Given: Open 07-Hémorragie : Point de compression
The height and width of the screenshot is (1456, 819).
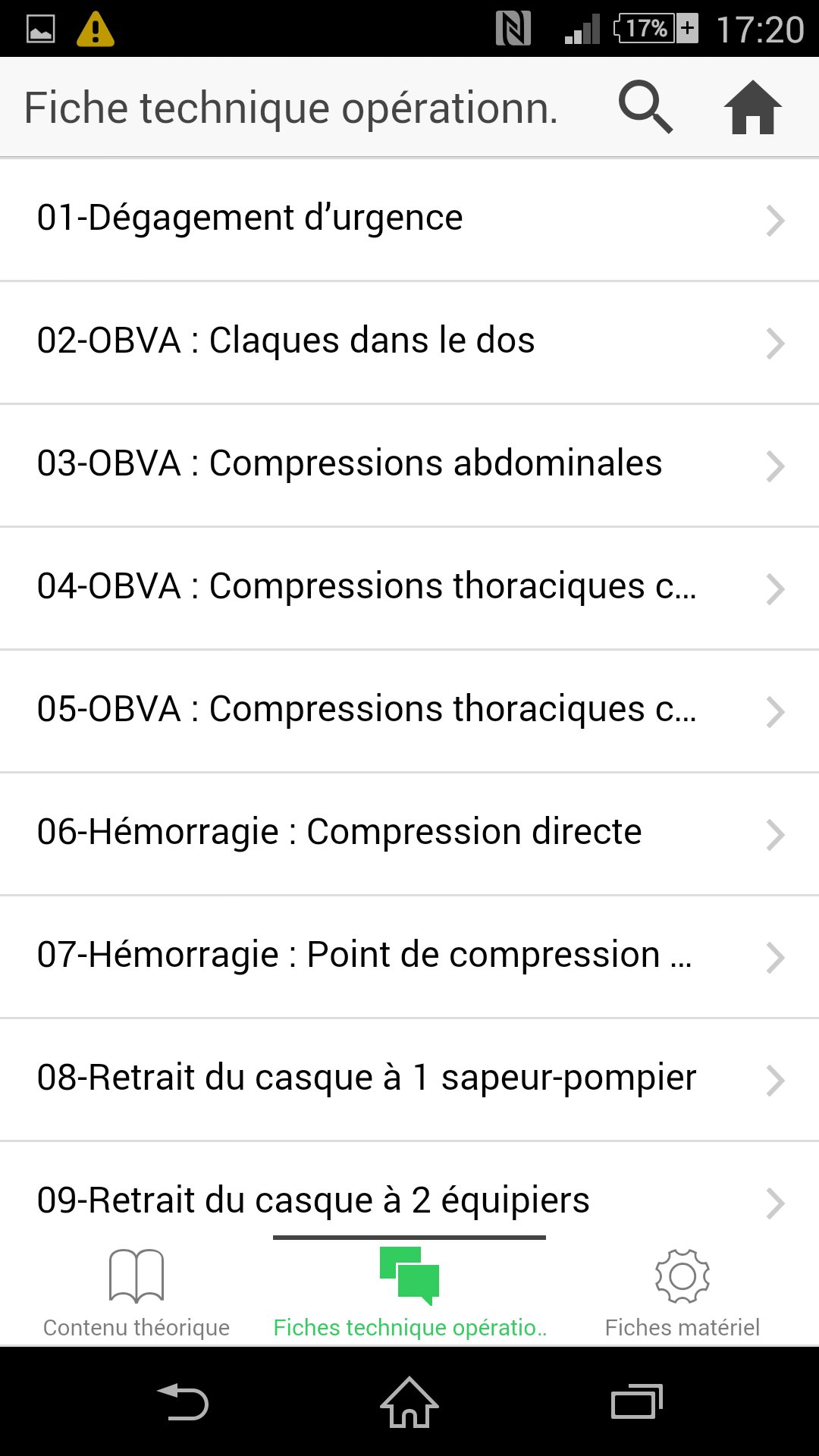Looking at the screenshot, I should click(x=409, y=956).
